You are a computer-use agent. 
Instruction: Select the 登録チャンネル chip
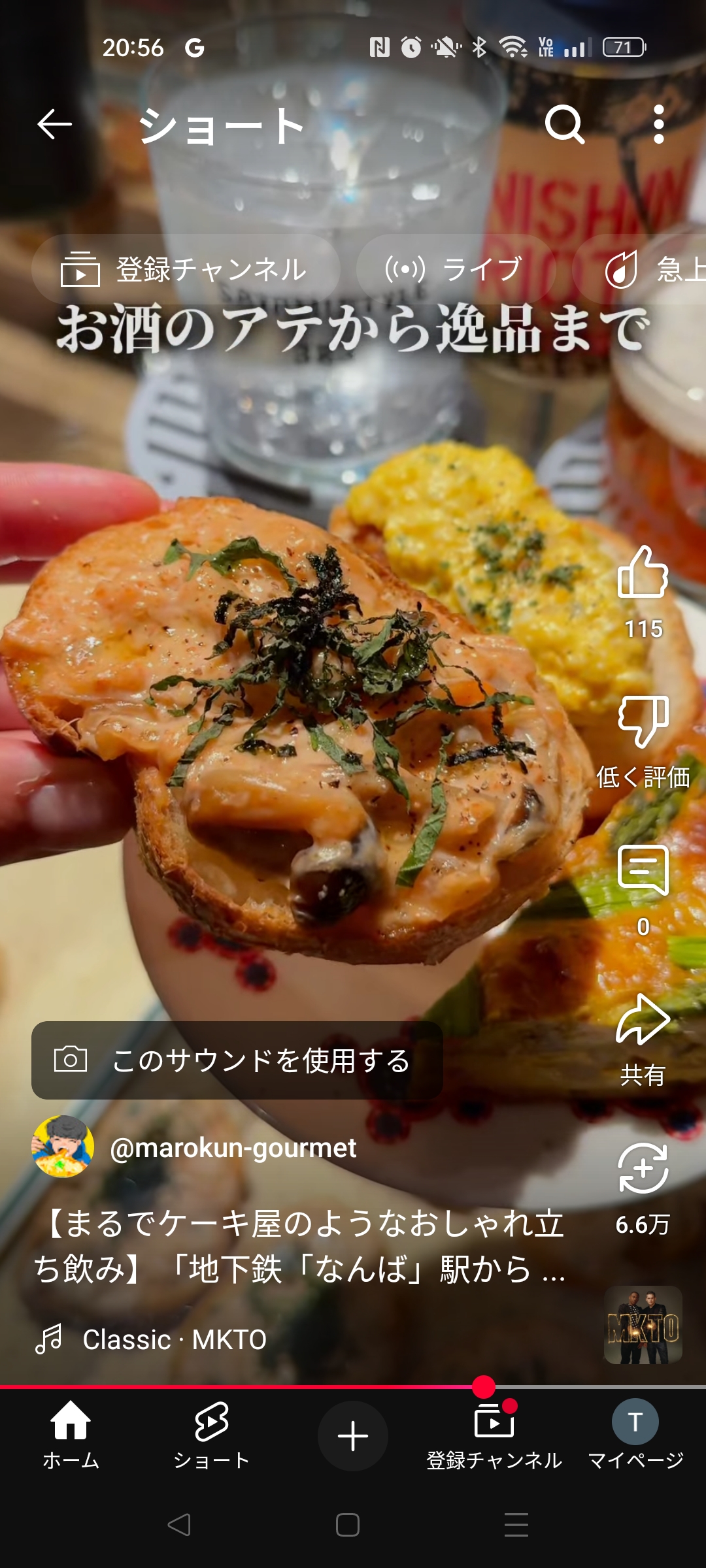tap(186, 269)
